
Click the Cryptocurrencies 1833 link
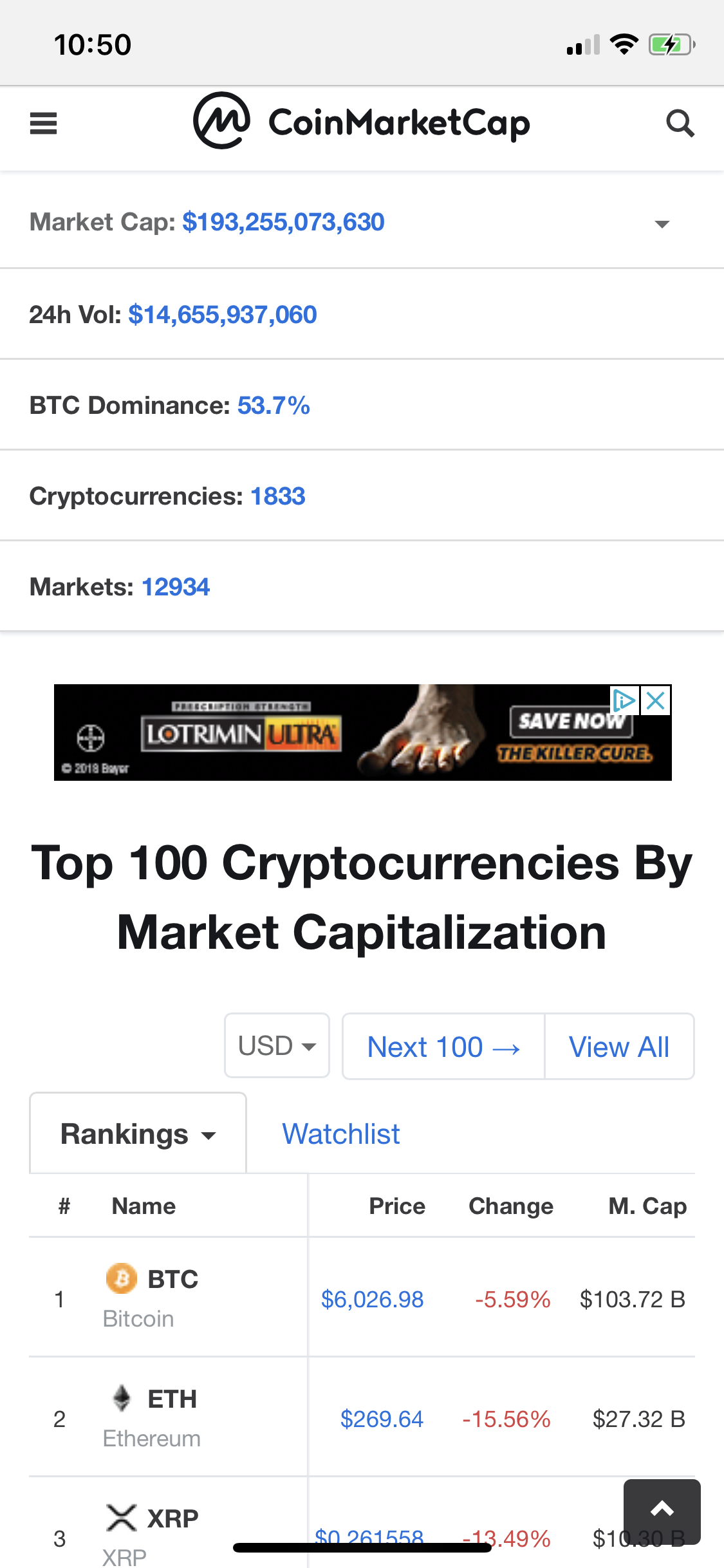click(278, 496)
